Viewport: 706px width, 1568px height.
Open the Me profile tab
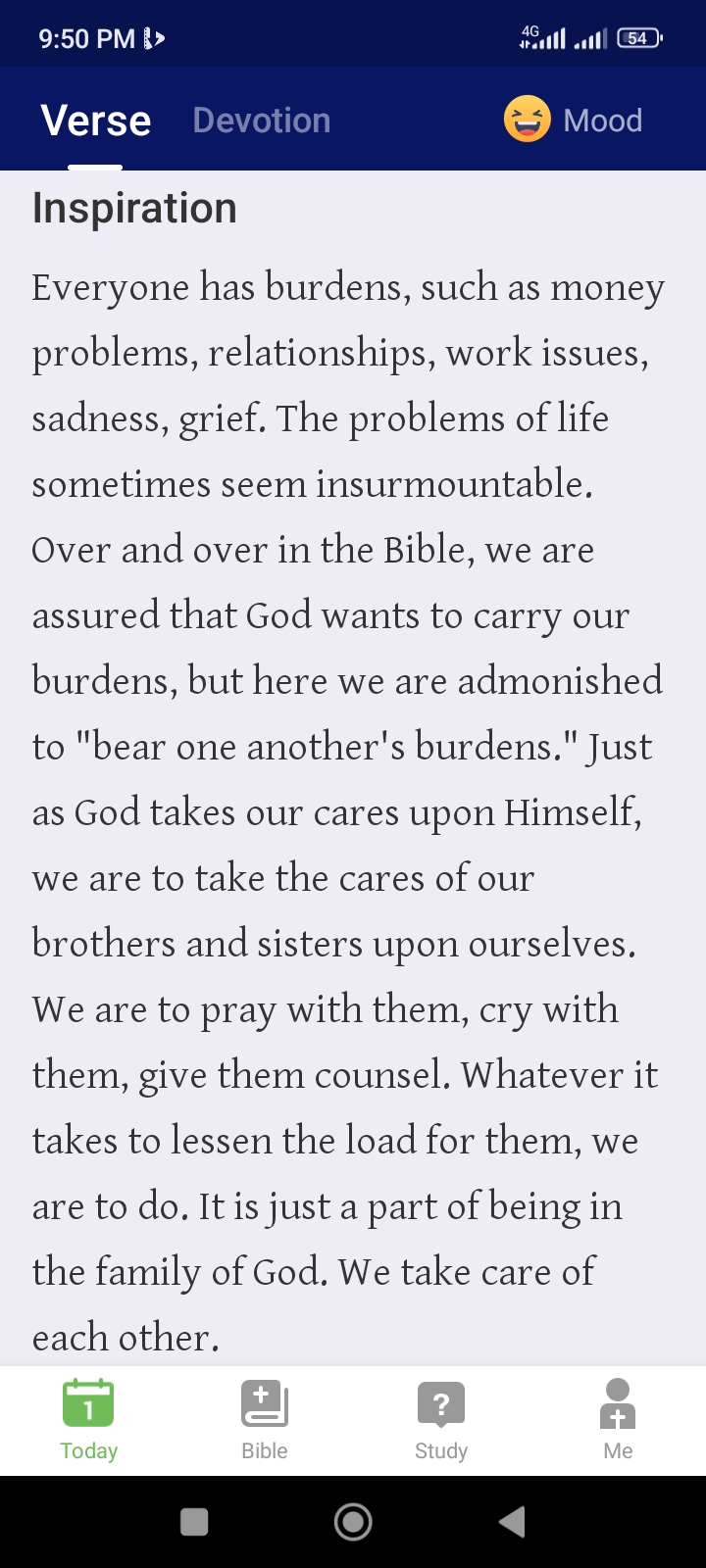click(x=618, y=1419)
